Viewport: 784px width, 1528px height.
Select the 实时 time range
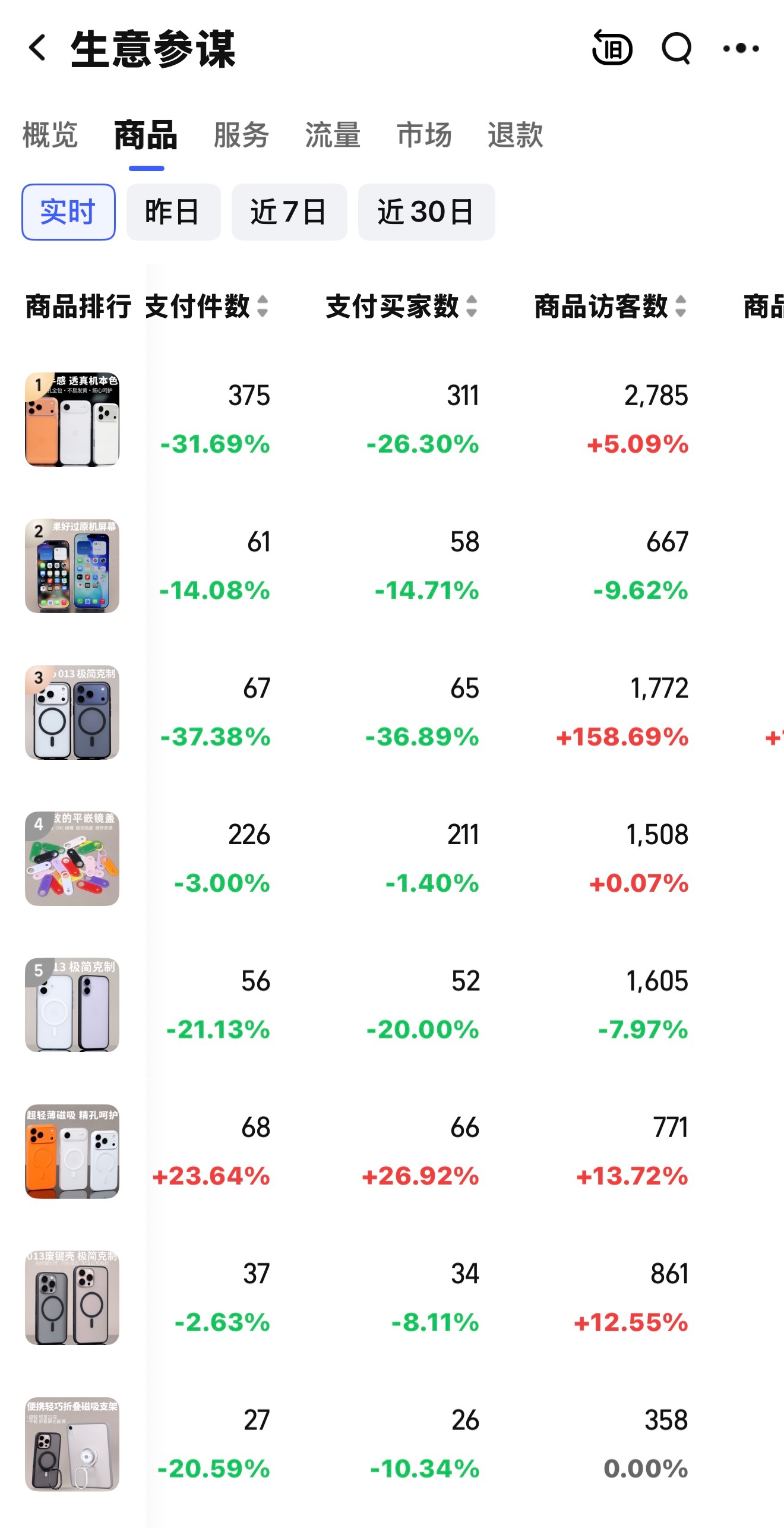pos(68,212)
